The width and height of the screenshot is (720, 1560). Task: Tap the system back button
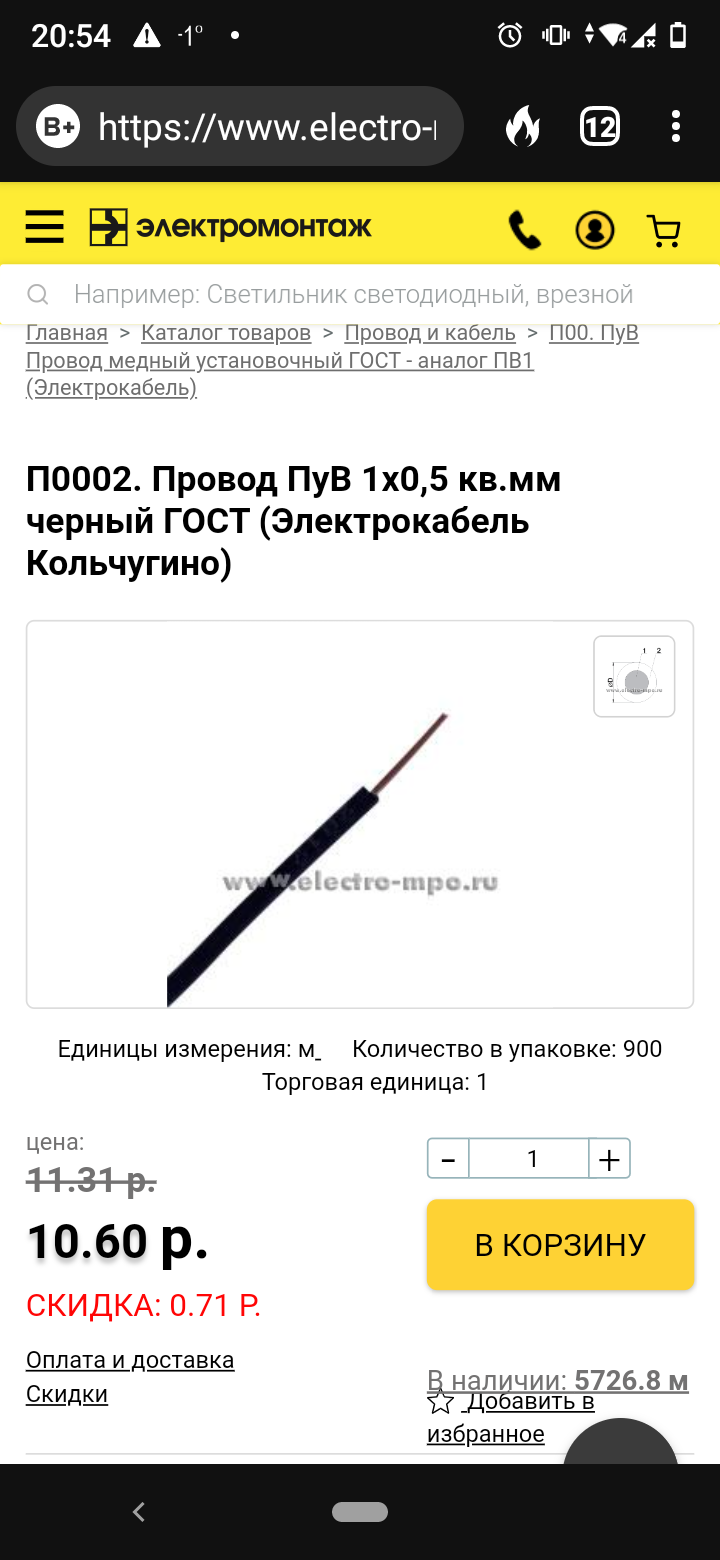tap(139, 1512)
